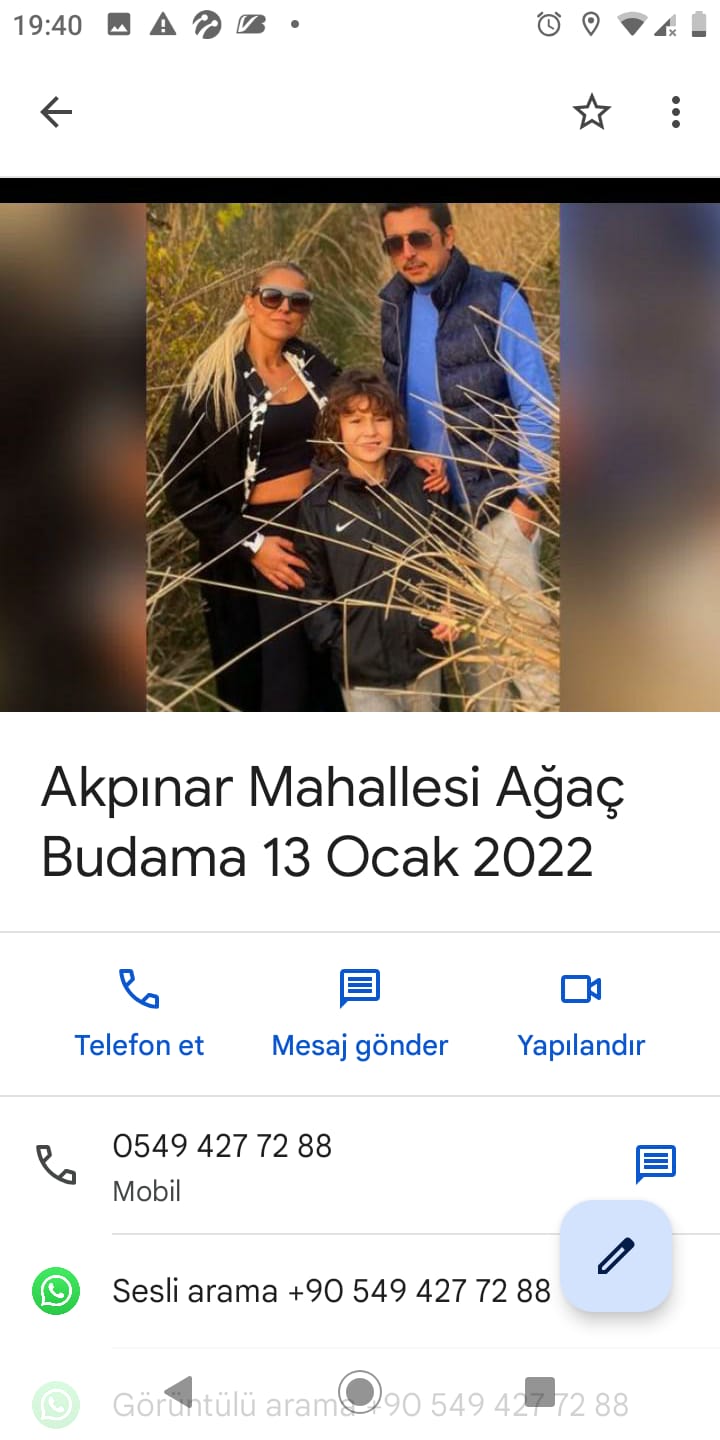Call the mobile number 0549 427 72 88

pos(222,1163)
